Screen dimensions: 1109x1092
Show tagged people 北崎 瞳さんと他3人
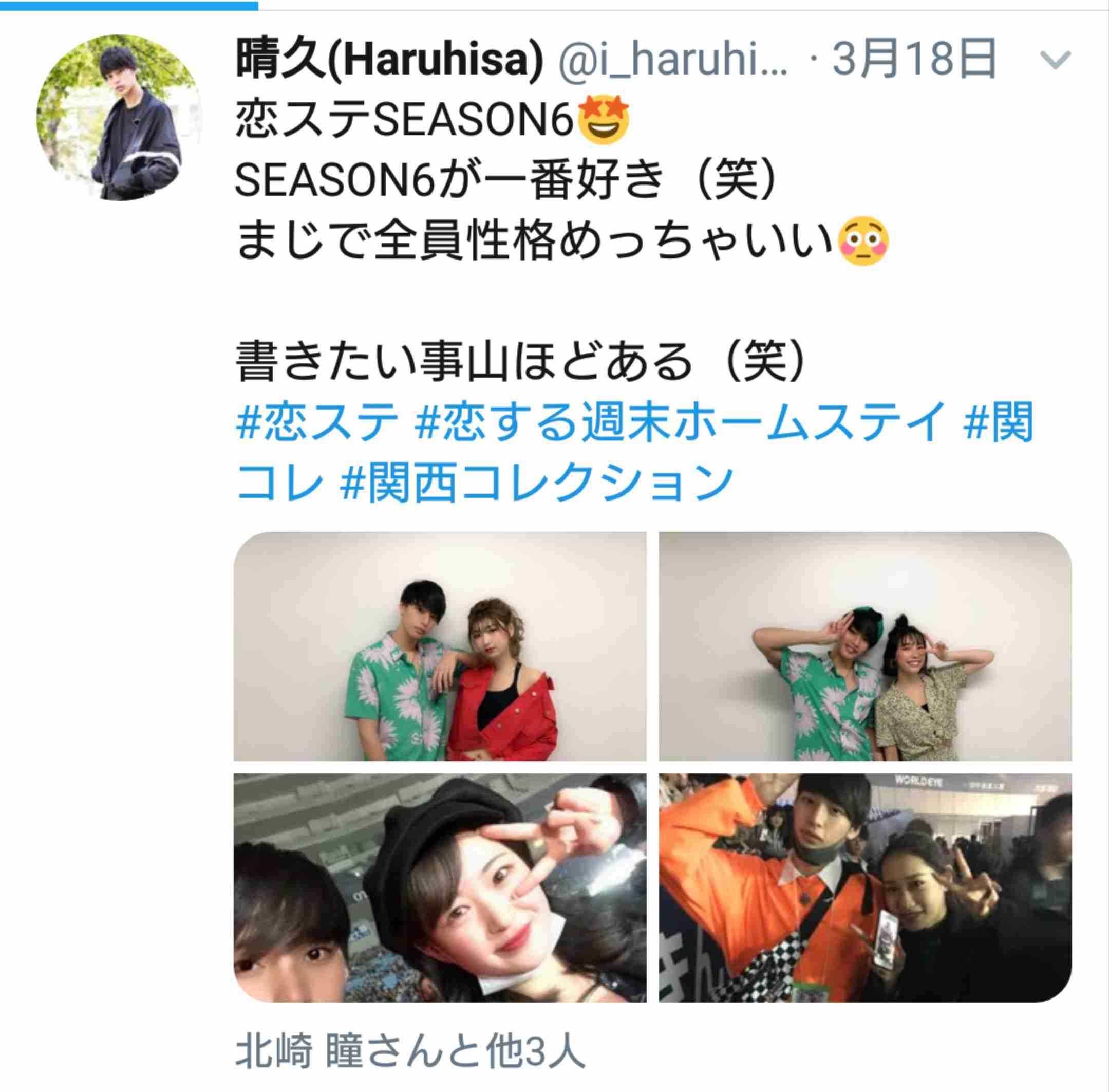tap(410, 1051)
